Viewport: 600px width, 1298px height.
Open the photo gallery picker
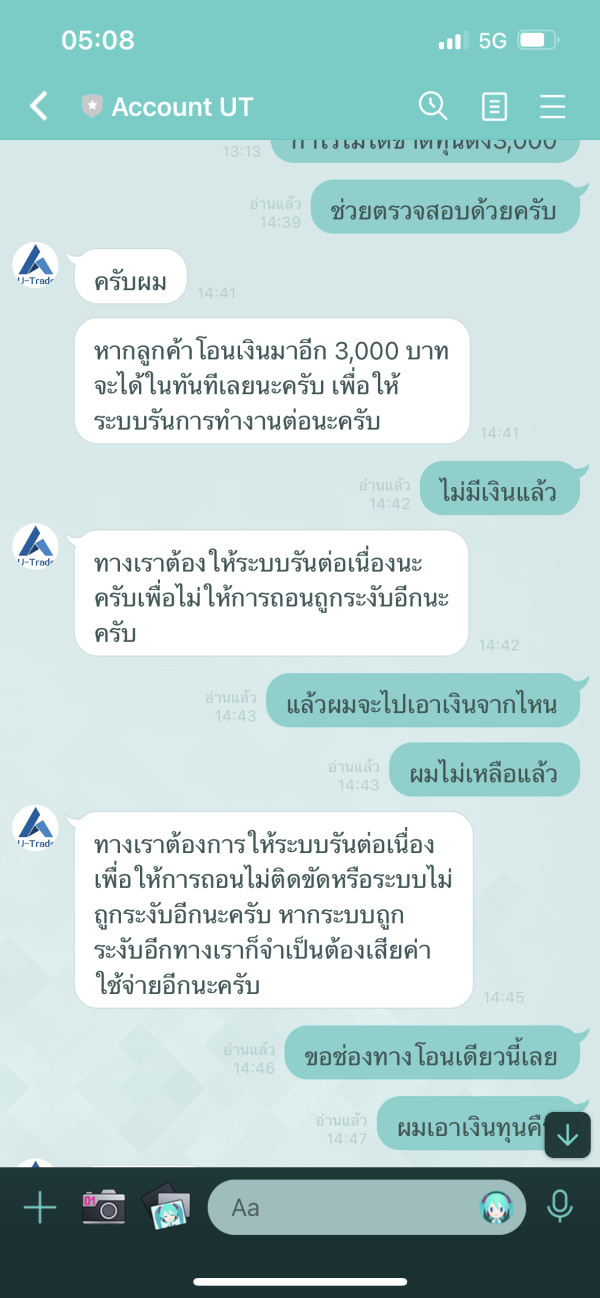point(165,1208)
